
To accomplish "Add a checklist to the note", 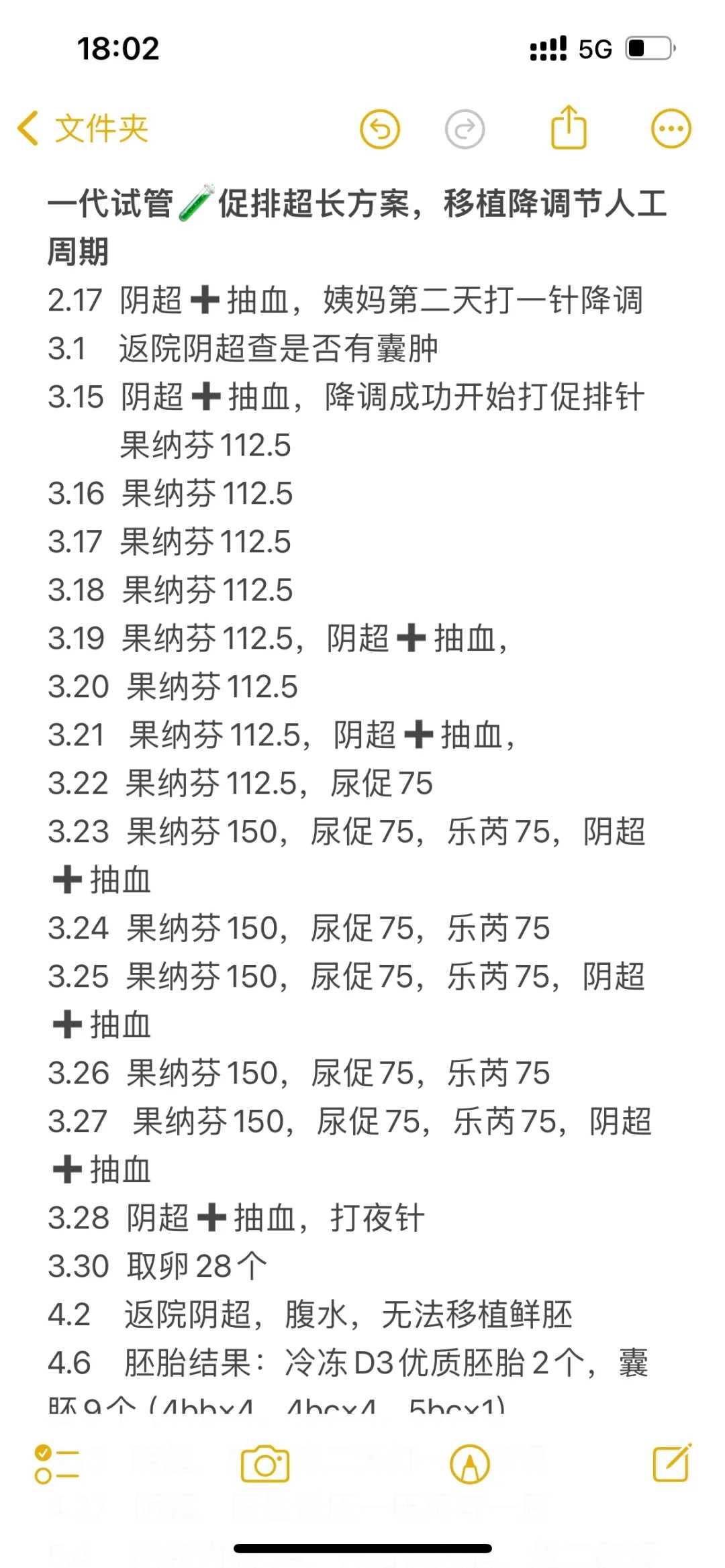I will 56,1465.
